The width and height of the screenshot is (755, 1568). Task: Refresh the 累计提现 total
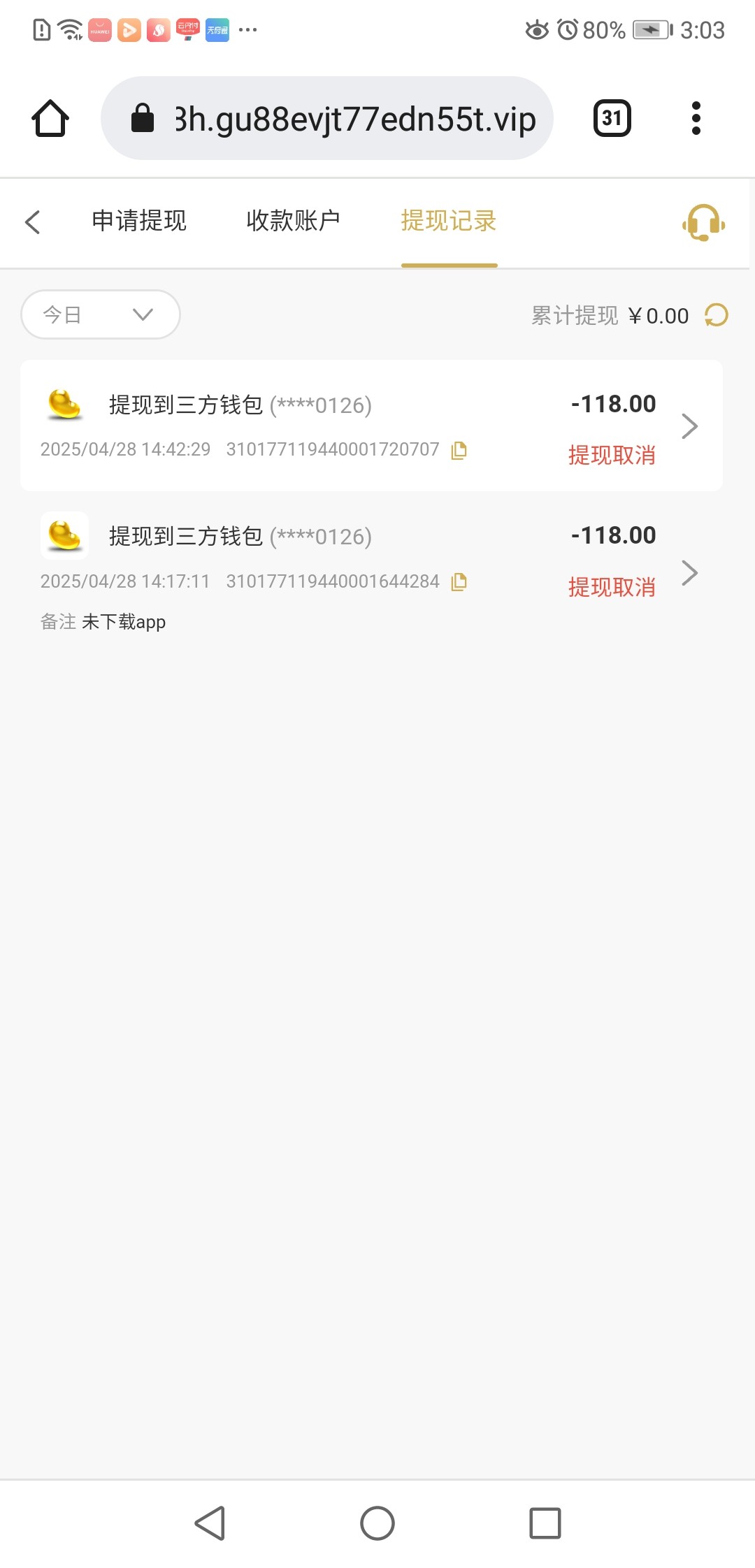pyautogui.click(x=716, y=315)
